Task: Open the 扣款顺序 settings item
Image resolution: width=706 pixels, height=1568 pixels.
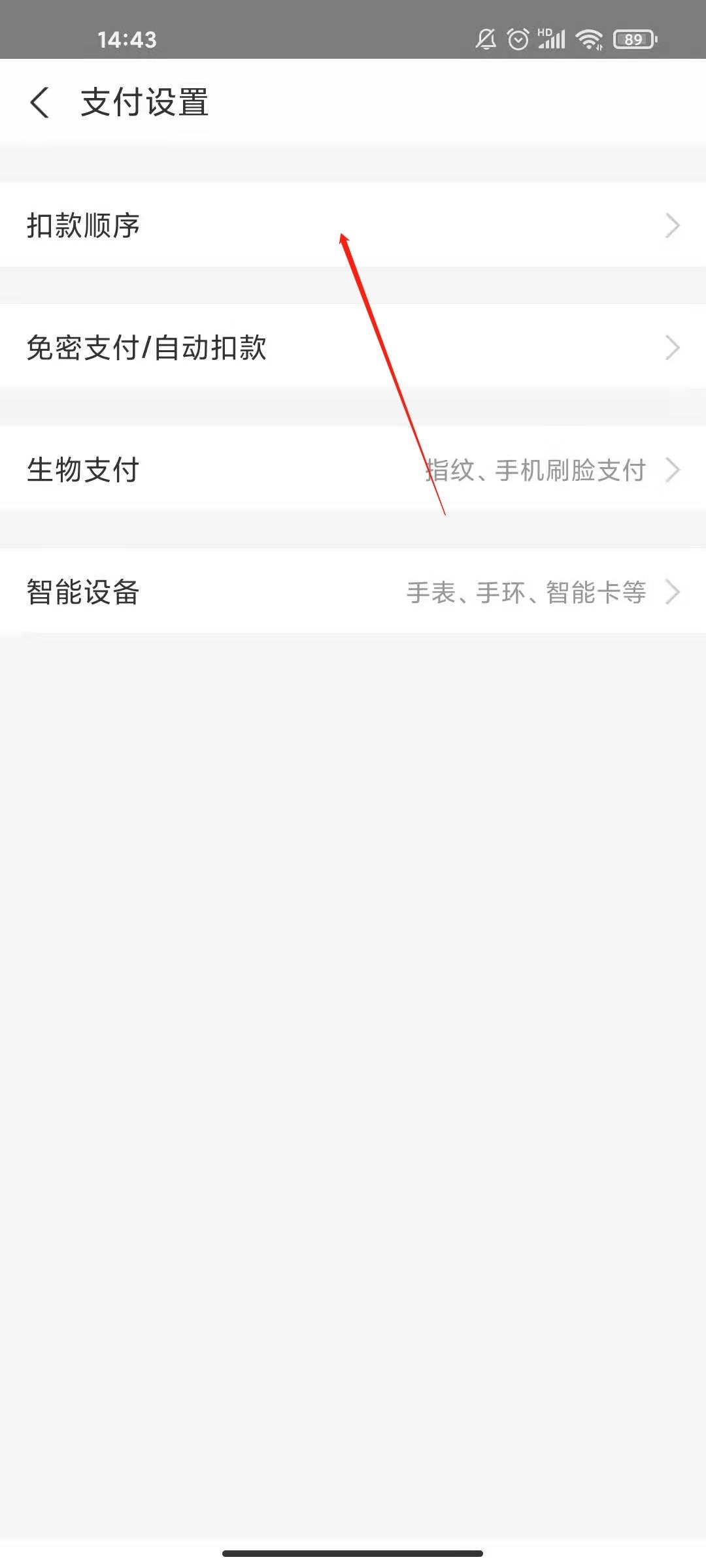Action: 83,225
